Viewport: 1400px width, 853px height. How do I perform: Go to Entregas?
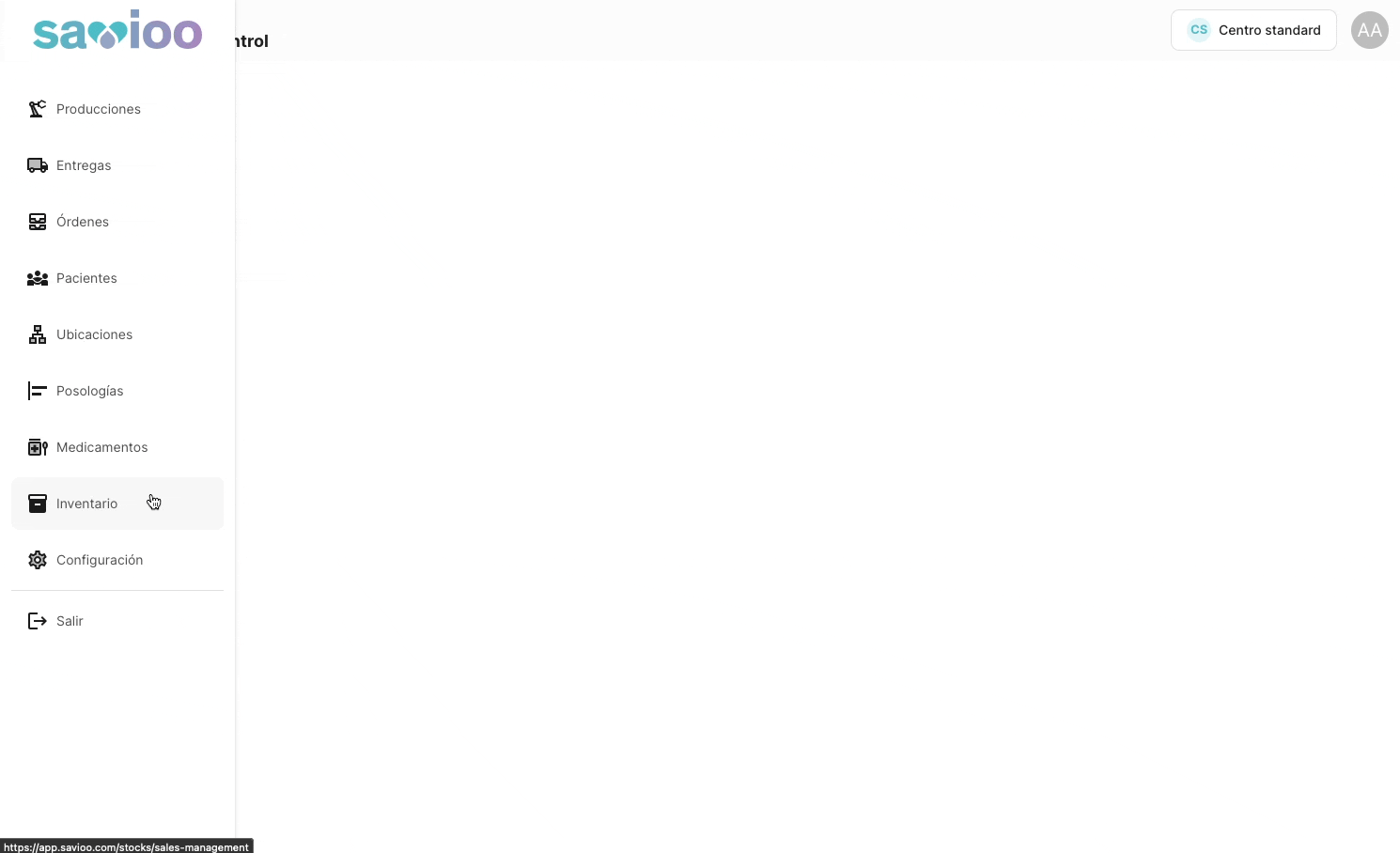84,165
